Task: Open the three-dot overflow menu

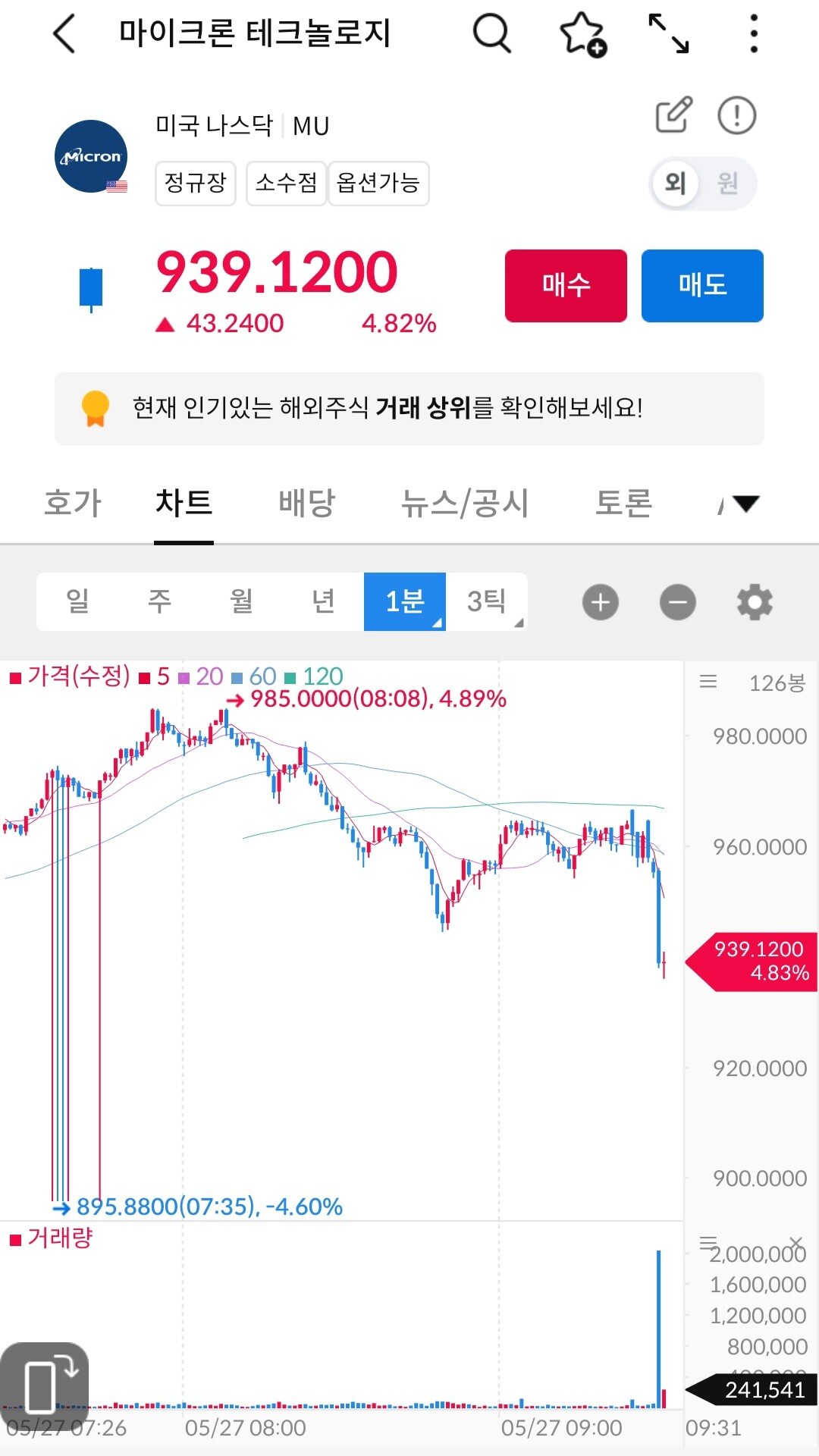Action: pyautogui.click(x=753, y=34)
